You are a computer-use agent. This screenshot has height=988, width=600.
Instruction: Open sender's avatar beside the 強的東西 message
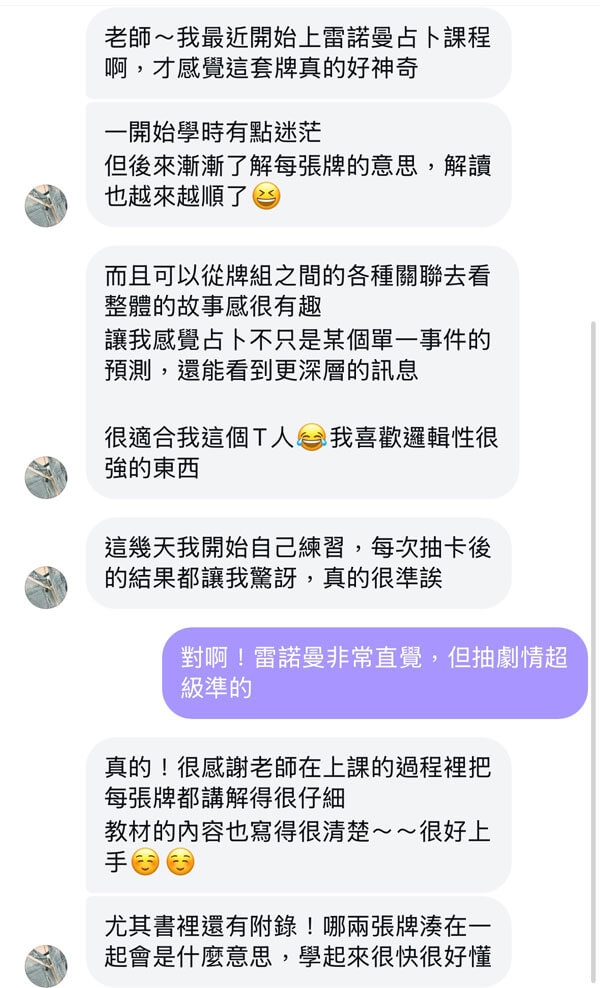46,478
